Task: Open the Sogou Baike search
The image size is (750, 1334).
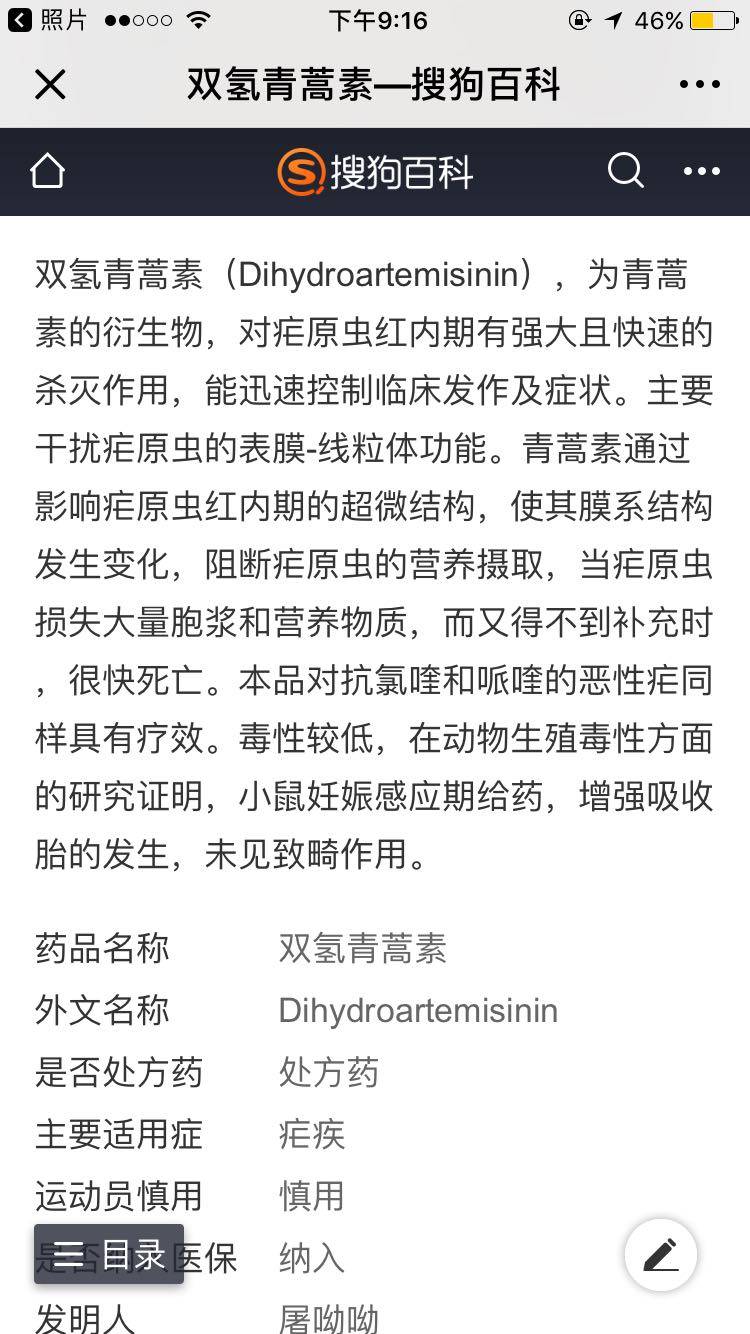Action: click(625, 171)
